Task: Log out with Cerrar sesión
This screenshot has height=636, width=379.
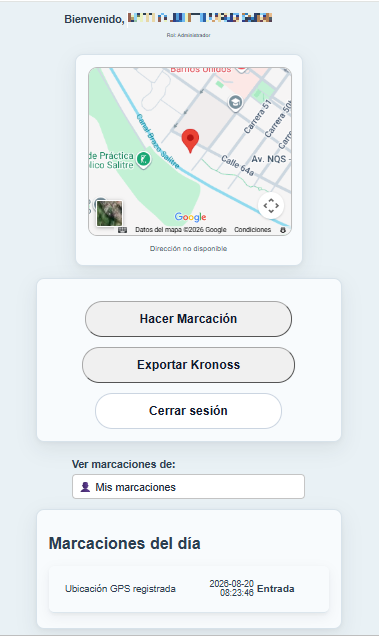Action: pos(188,410)
